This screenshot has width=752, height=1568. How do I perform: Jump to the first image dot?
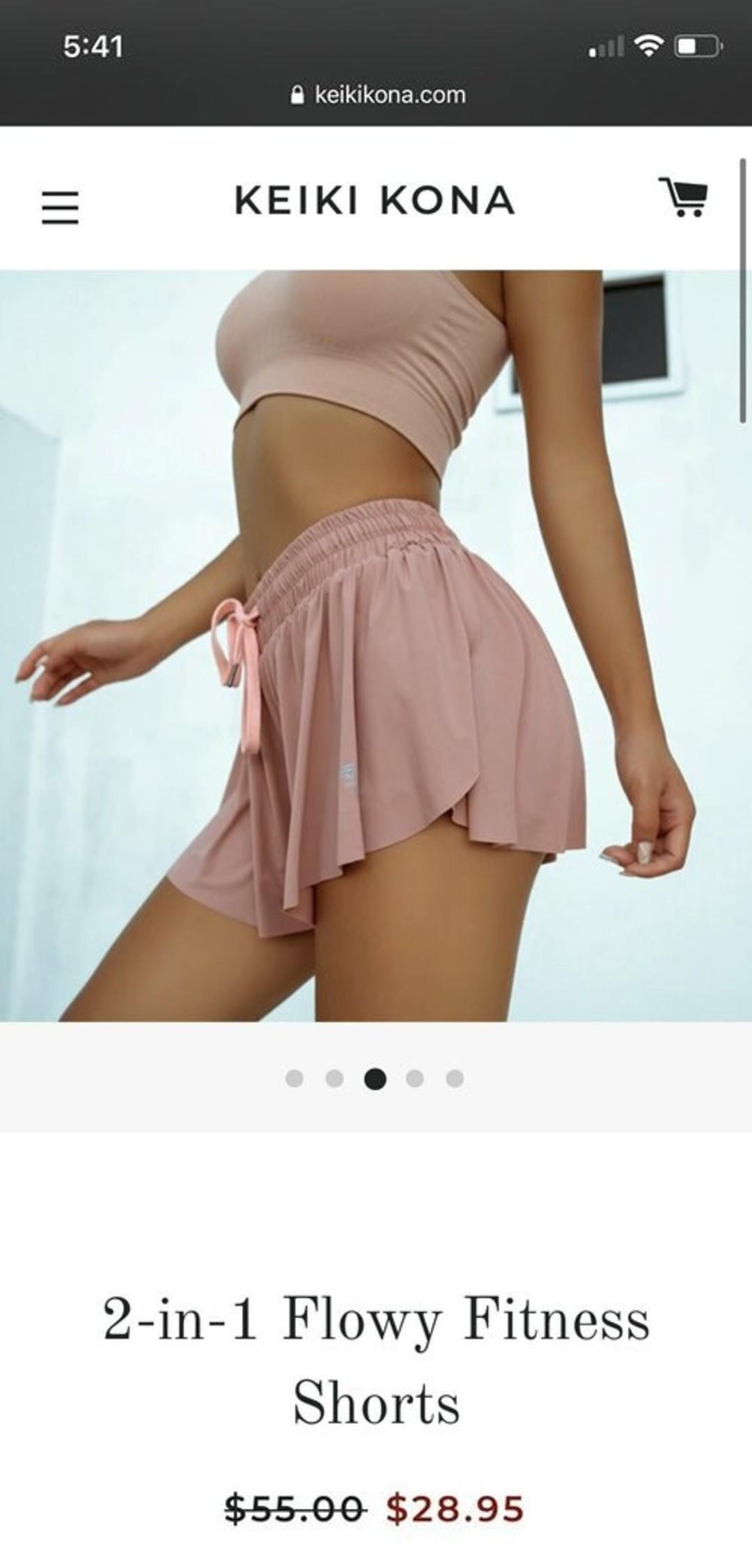(x=295, y=1078)
